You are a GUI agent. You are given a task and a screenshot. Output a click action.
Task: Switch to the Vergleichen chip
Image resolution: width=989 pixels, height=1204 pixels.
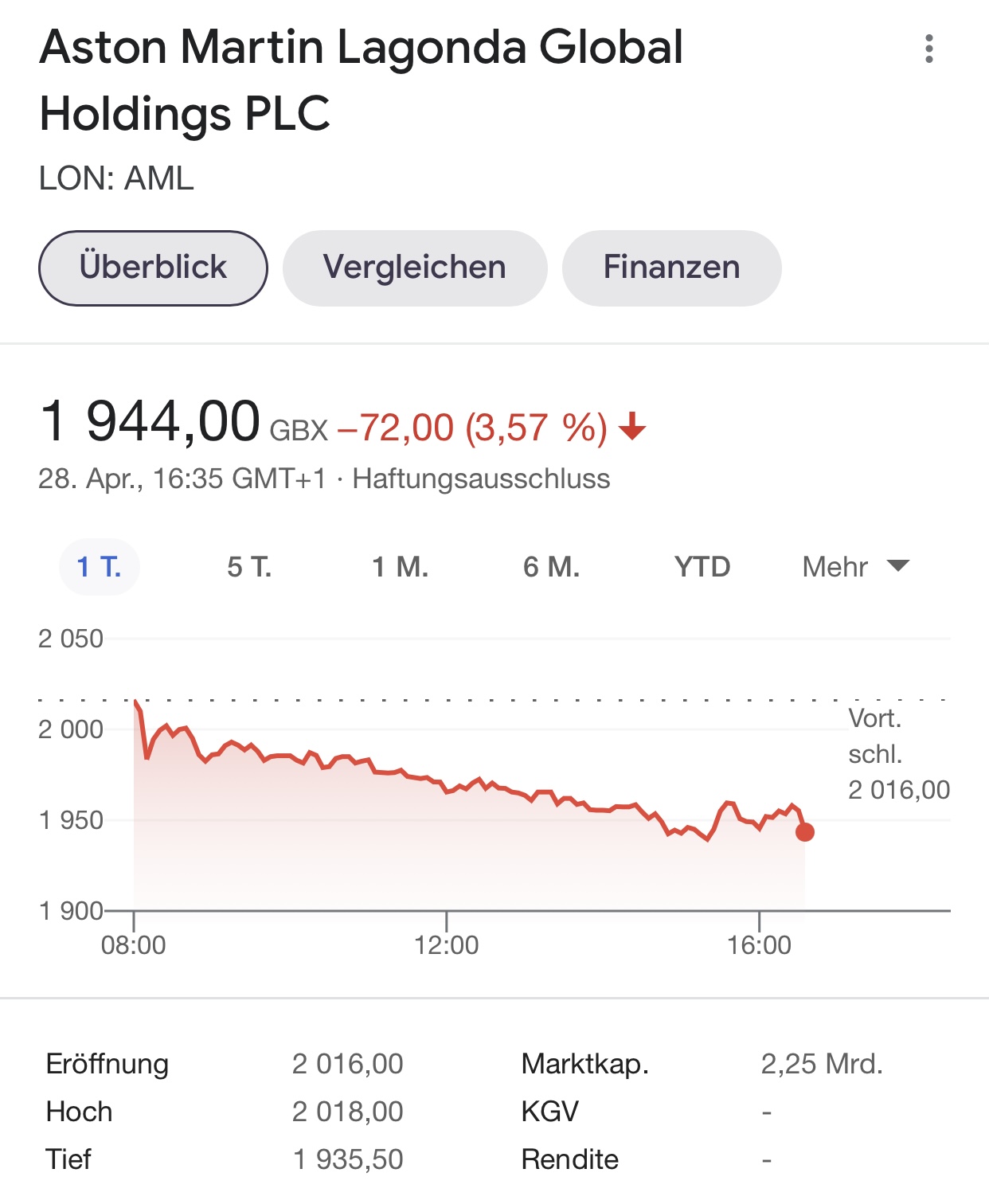(x=415, y=268)
